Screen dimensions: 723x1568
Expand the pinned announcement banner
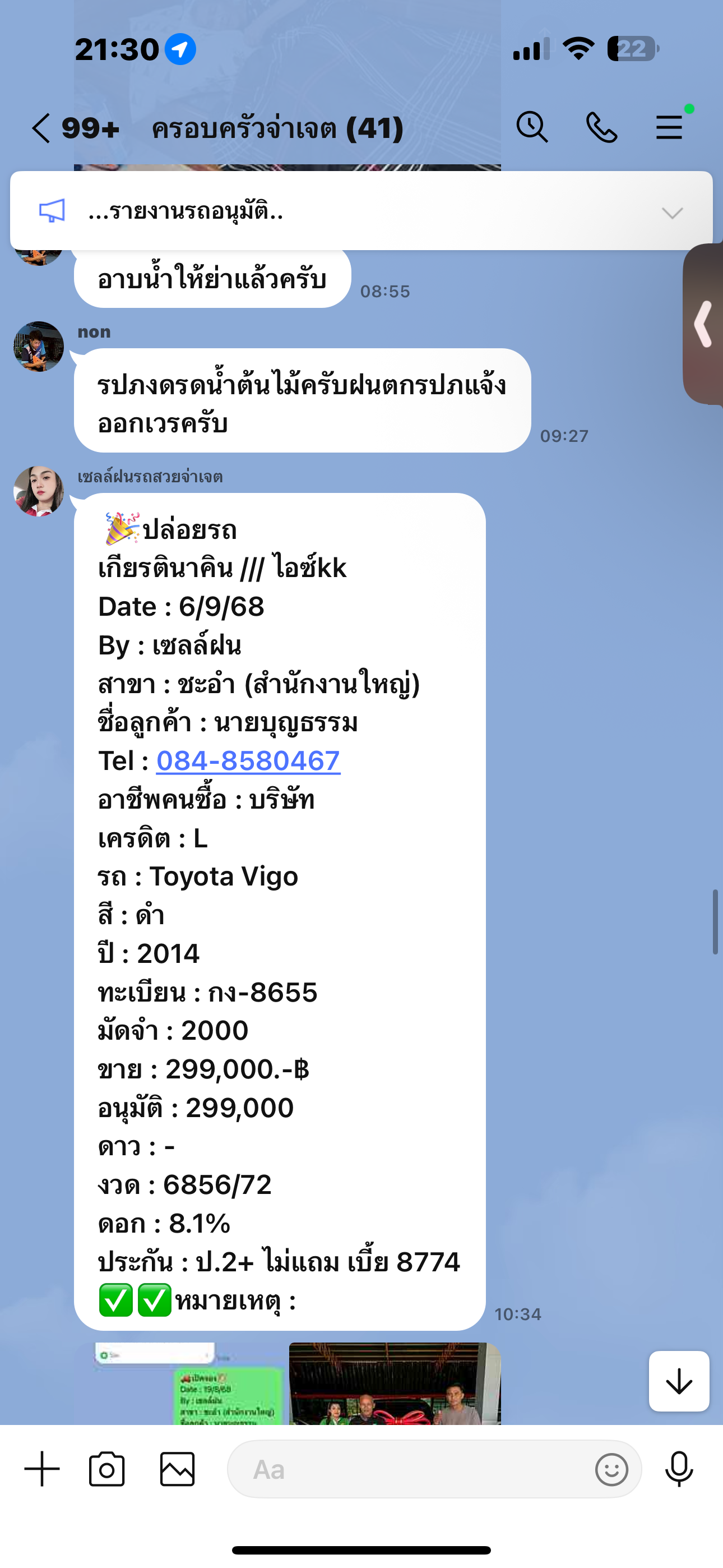coord(672,213)
